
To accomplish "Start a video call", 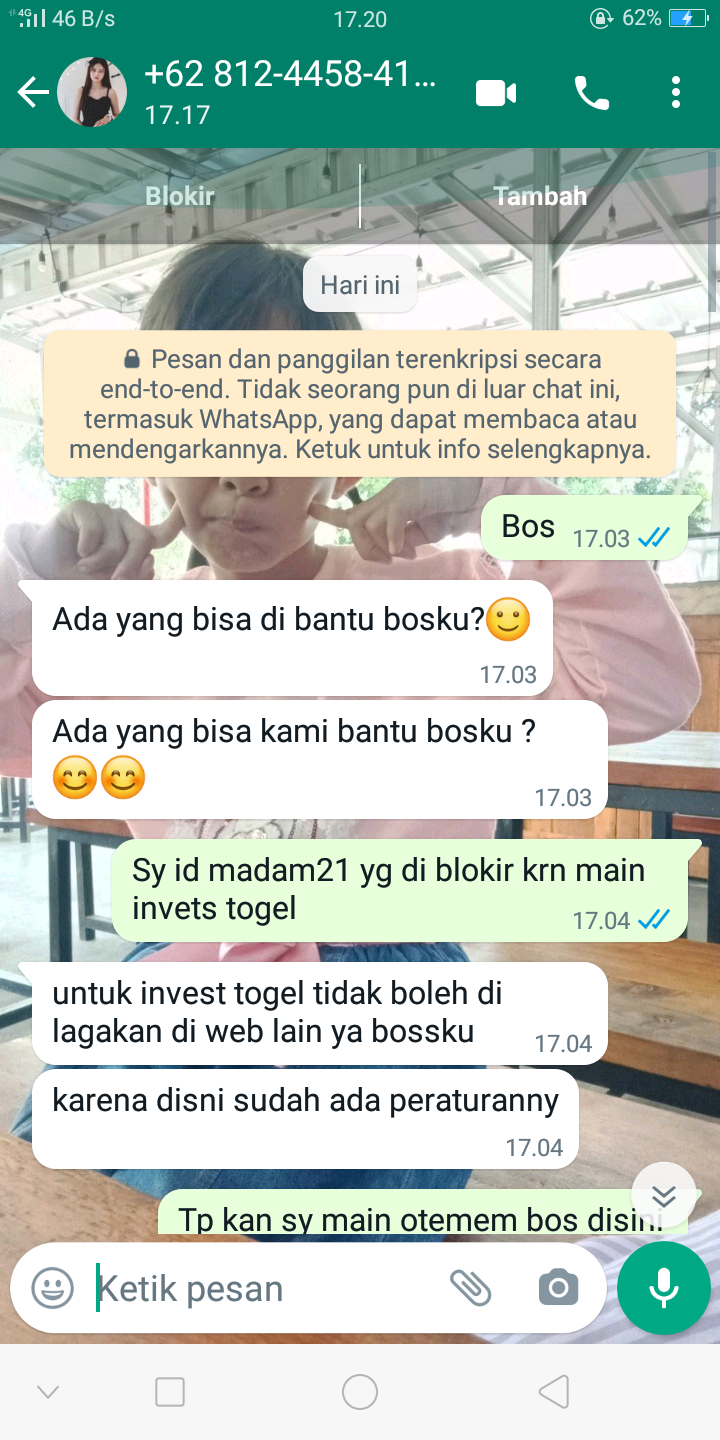I will coord(496,93).
